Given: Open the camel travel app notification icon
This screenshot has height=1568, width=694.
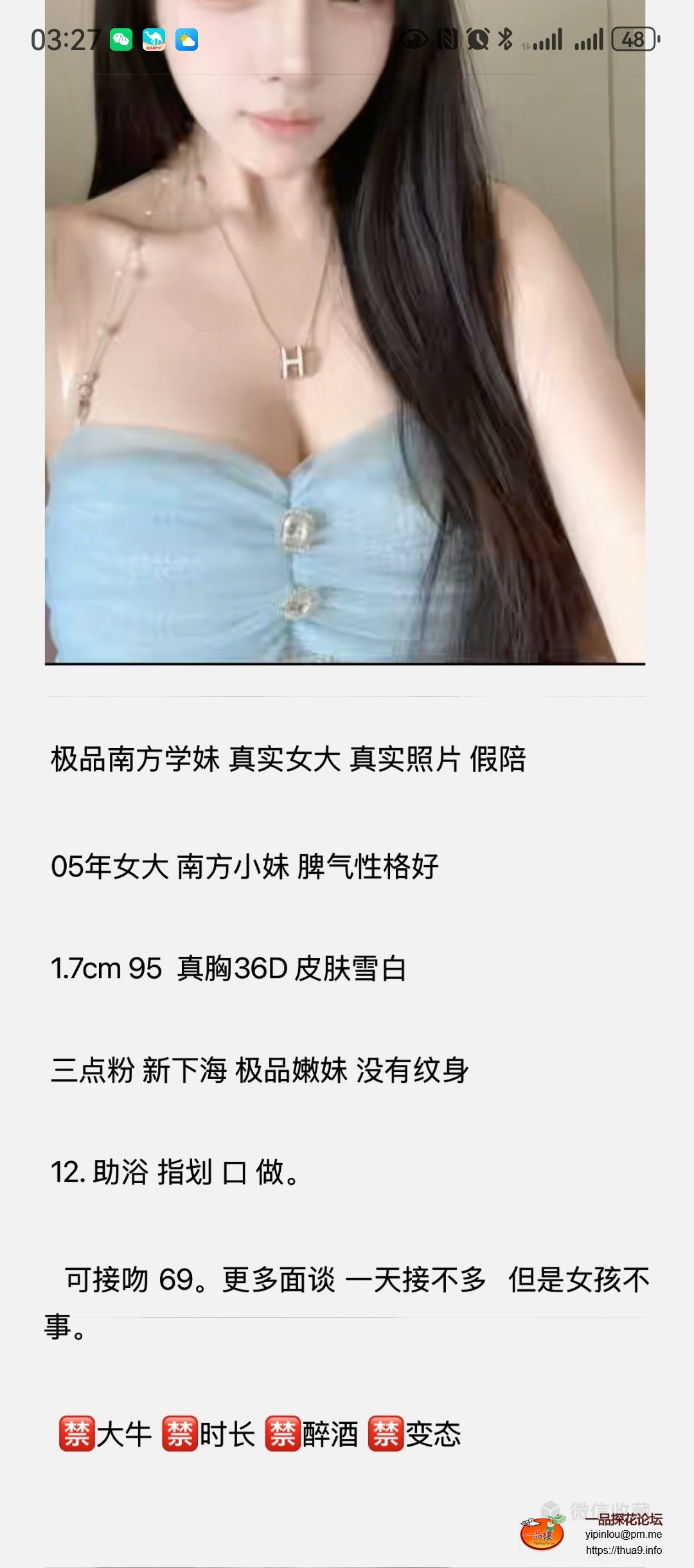Looking at the screenshot, I should [154, 41].
